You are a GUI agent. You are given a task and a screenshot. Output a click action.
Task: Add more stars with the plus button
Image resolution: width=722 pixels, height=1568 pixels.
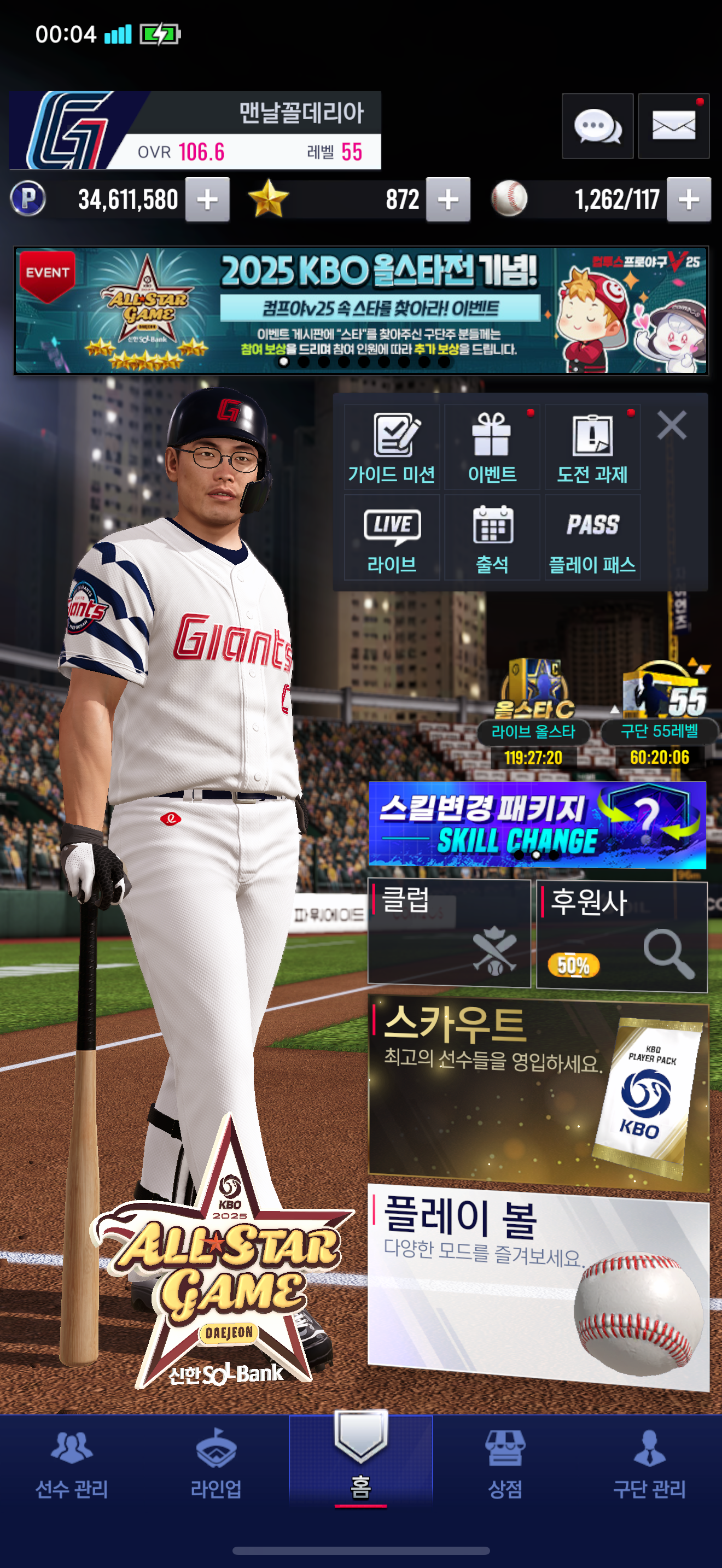pos(448,200)
